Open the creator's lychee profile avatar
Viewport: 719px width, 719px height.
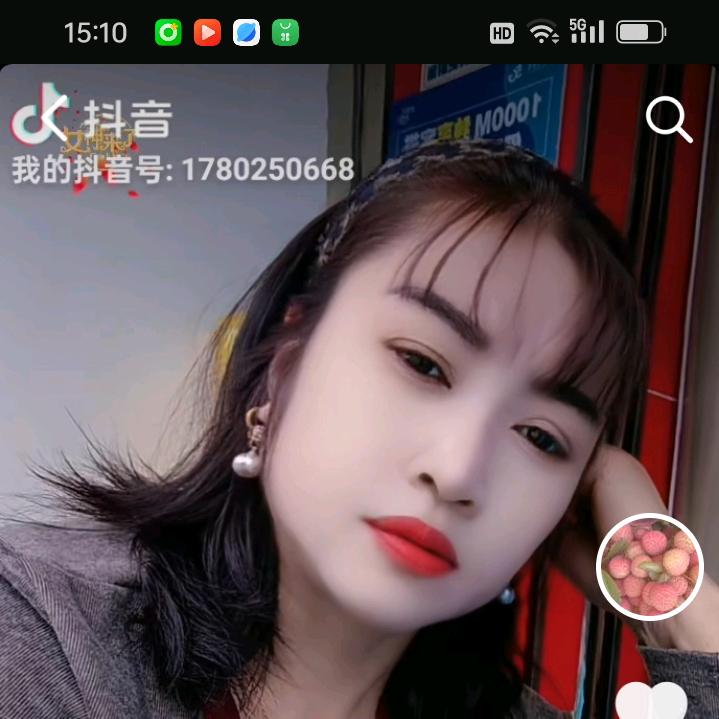pyautogui.click(x=651, y=567)
